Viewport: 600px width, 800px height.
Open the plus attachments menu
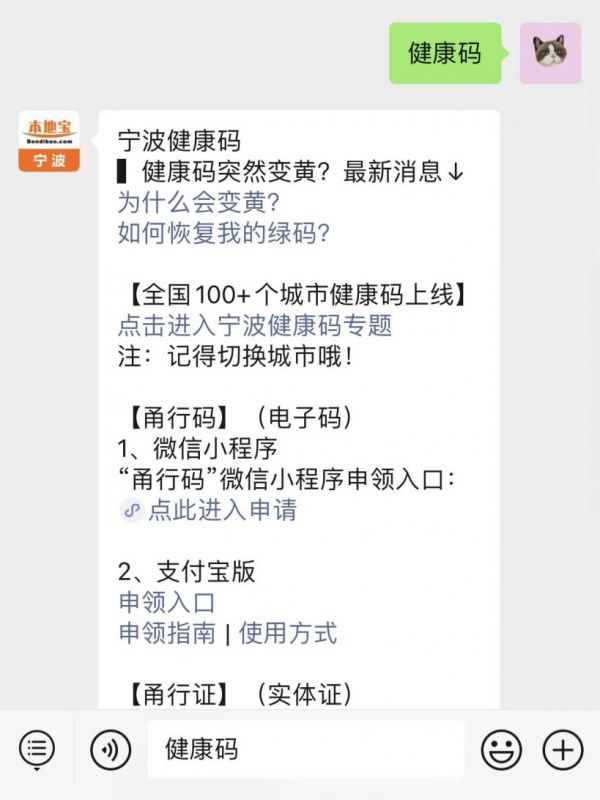563,748
